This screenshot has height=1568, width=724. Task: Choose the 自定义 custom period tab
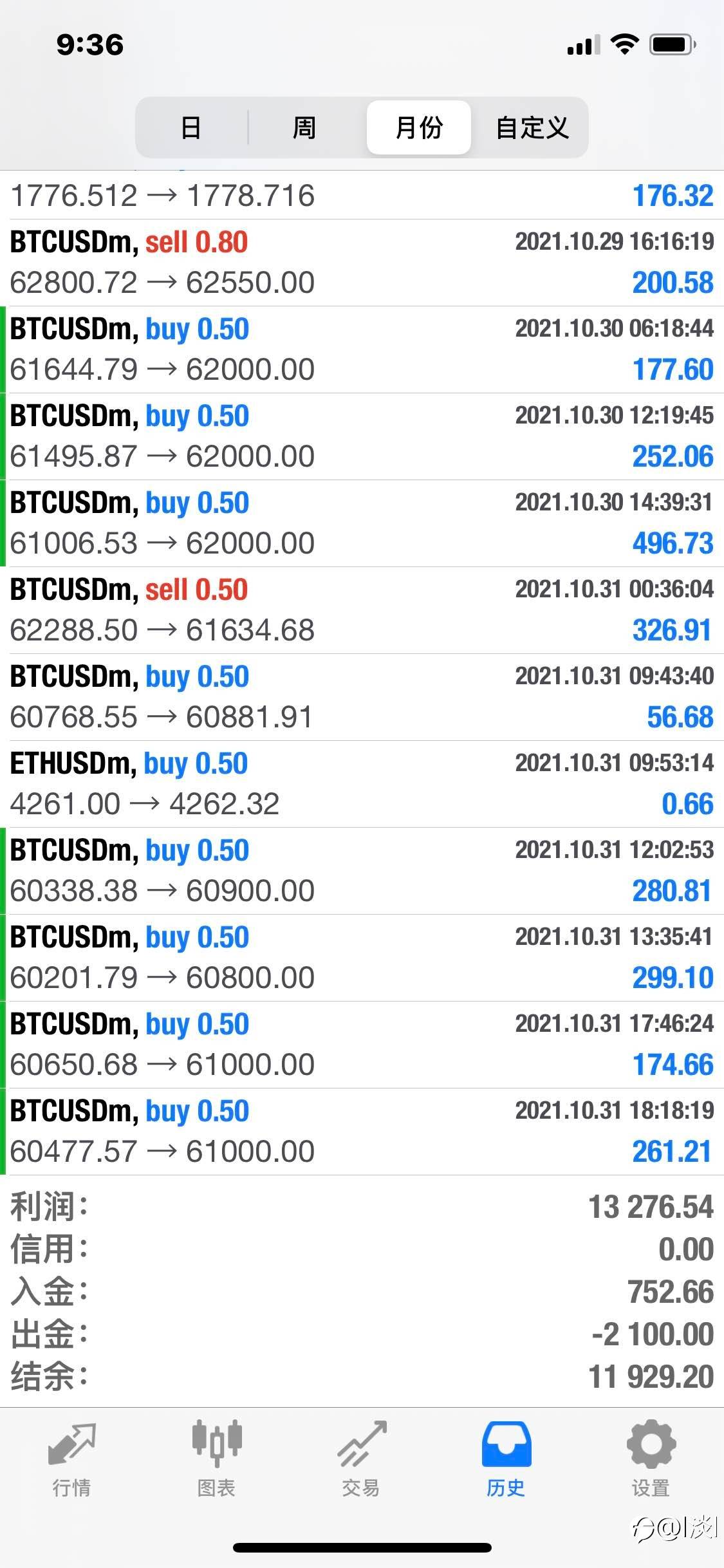click(x=532, y=127)
